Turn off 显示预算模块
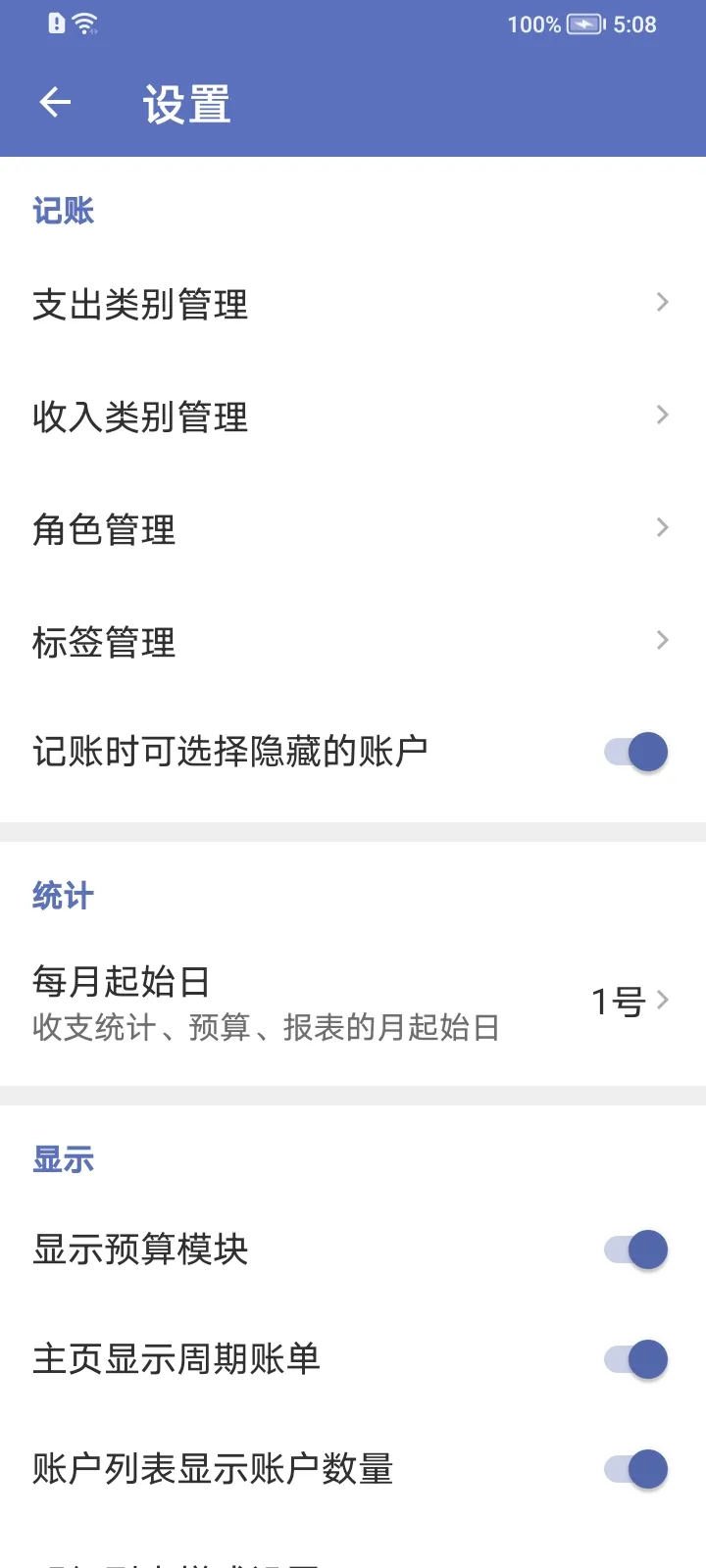This screenshot has width=706, height=1568. [x=635, y=1250]
